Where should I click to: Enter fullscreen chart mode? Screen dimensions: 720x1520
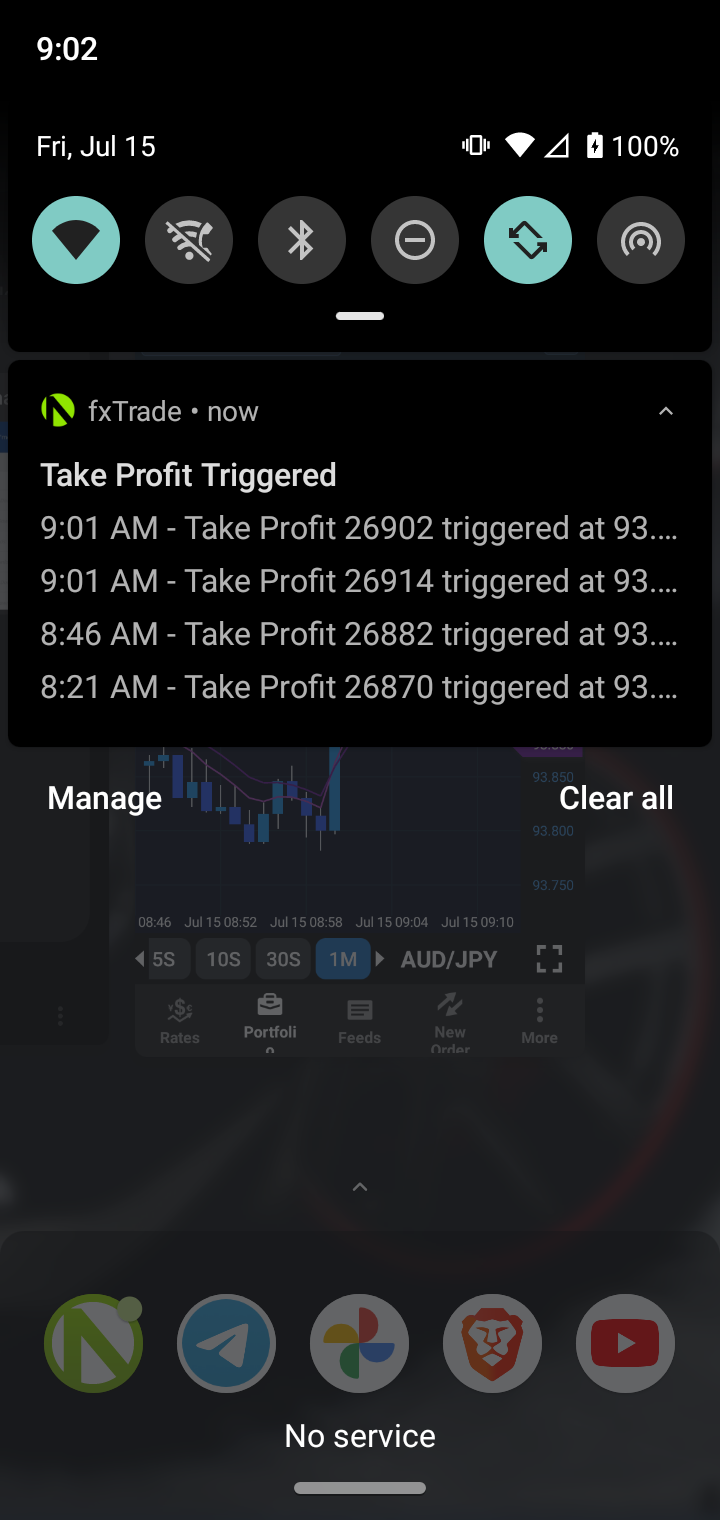click(548, 958)
